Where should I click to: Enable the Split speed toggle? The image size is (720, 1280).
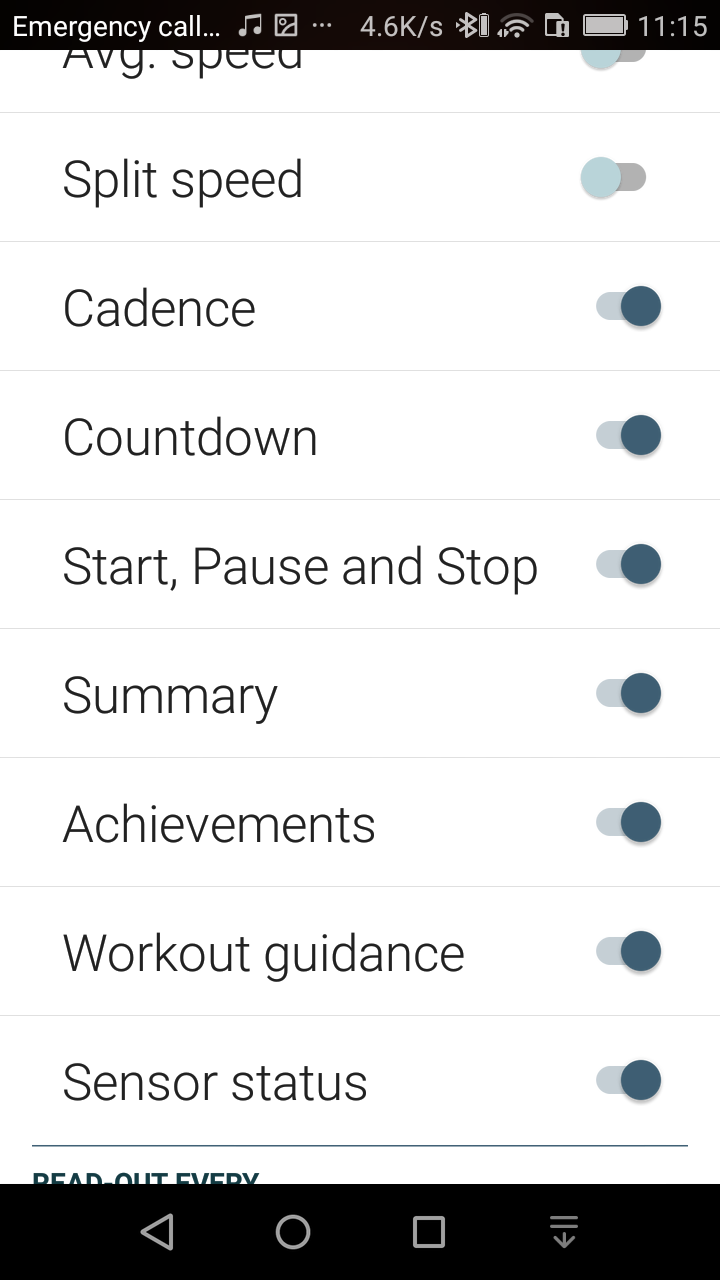point(613,178)
